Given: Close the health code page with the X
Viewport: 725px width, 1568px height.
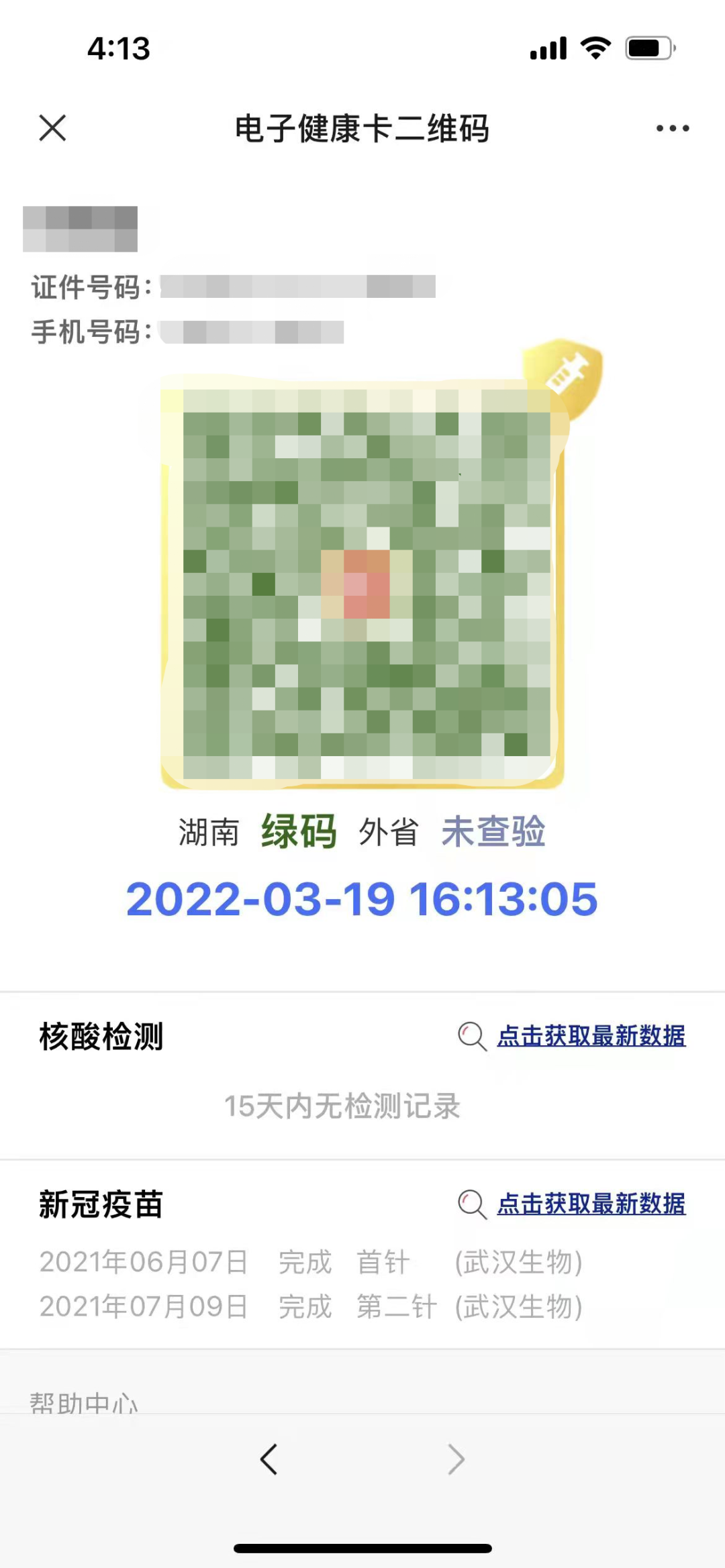Looking at the screenshot, I should [x=52, y=129].
